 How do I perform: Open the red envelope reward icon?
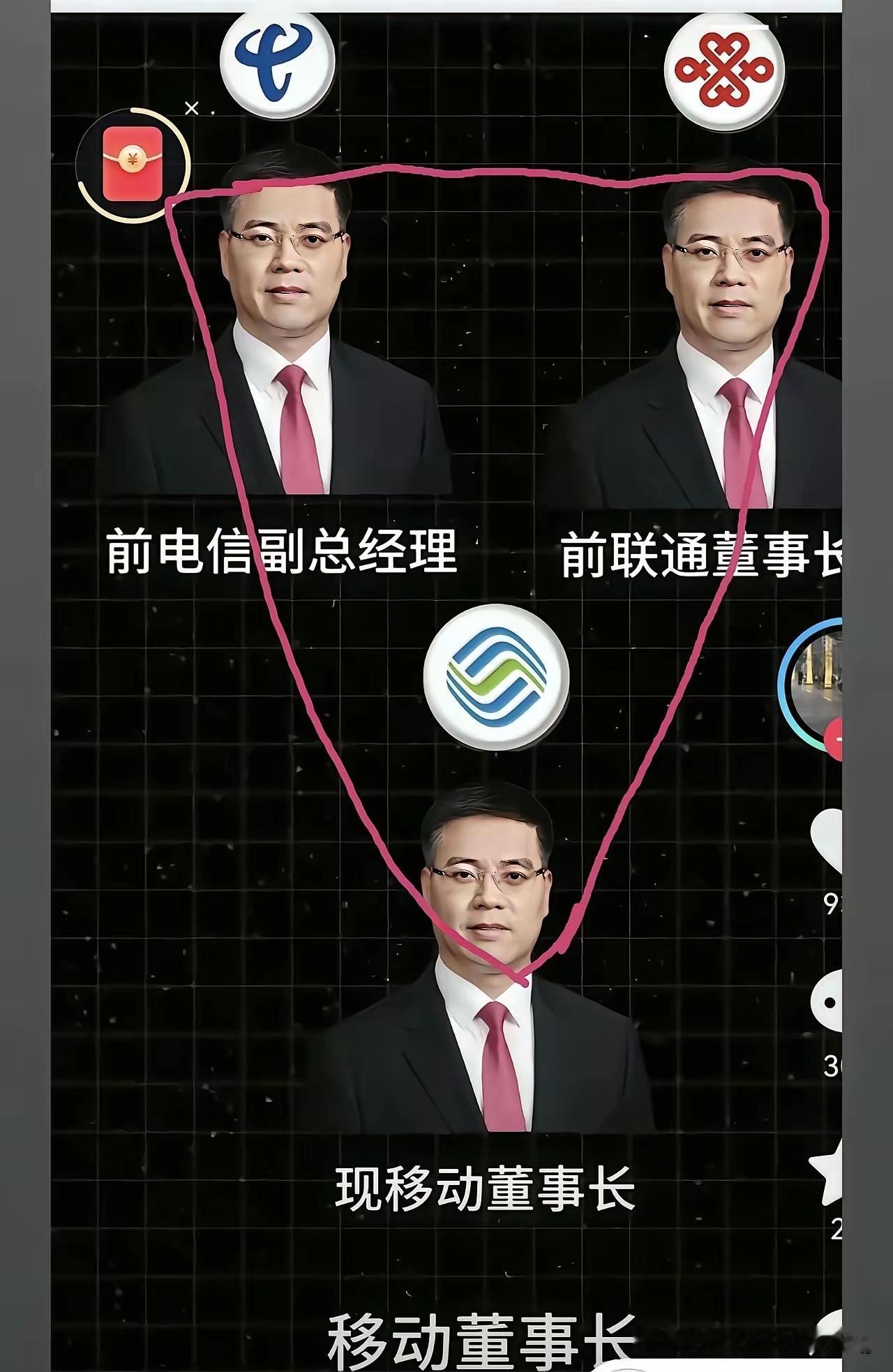click(x=132, y=162)
